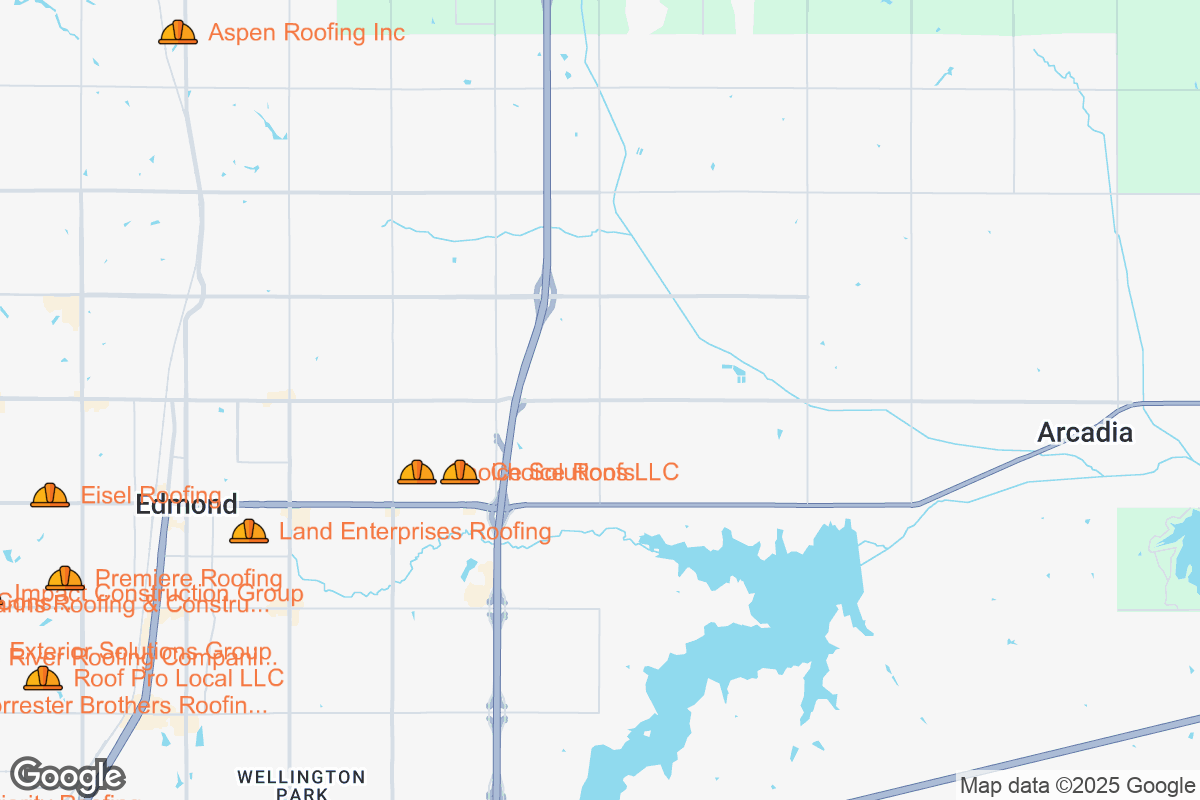View the Premiere Roofing place pin
Image resolution: width=1200 pixels, height=800 pixels.
pos(65,578)
